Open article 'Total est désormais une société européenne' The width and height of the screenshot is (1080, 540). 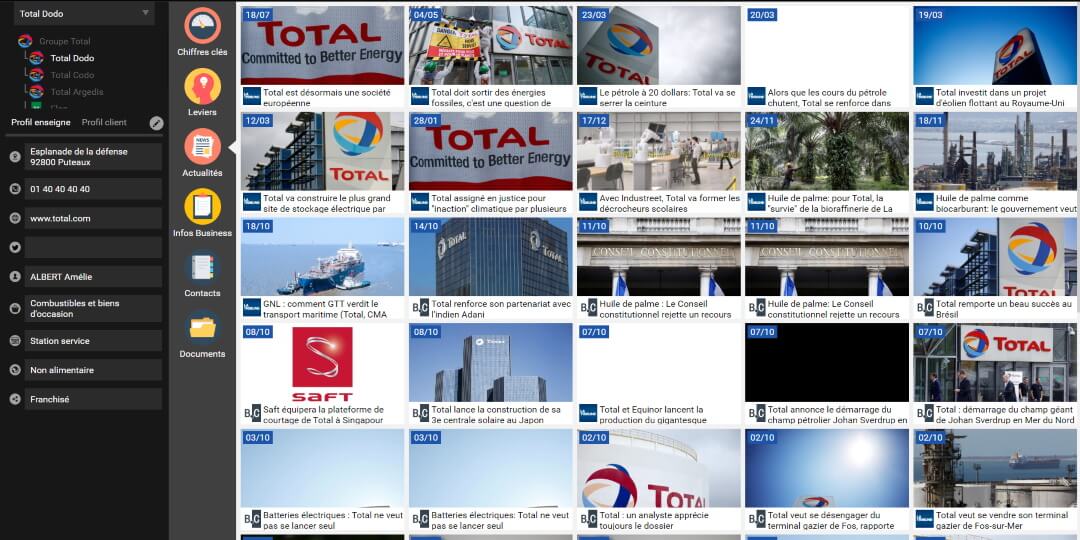(322, 57)
